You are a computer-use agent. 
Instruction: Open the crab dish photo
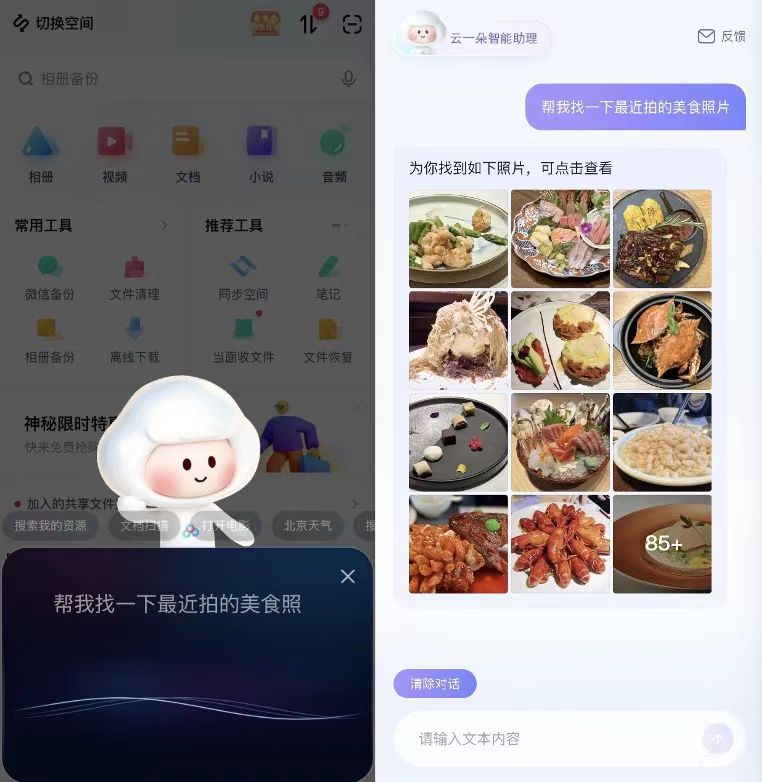coord(662,341)
